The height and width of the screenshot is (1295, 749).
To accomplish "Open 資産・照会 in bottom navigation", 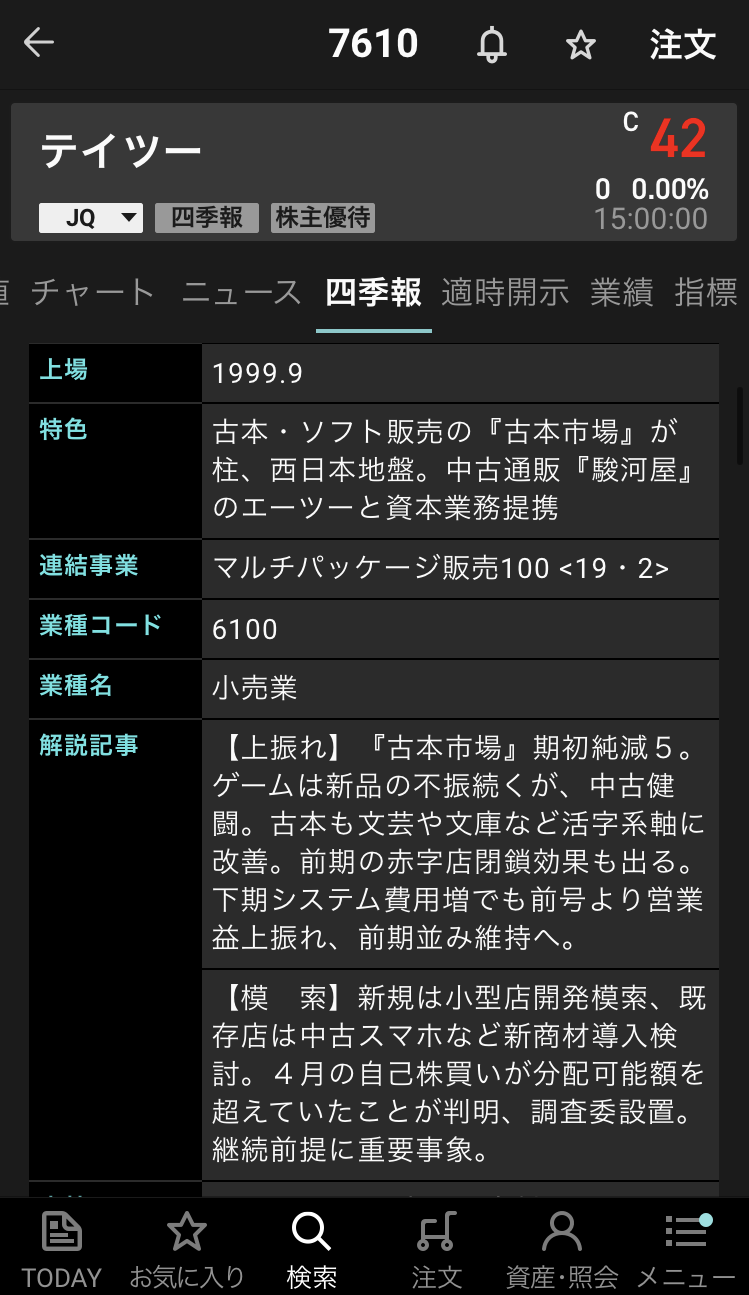I will pos(562,1247).
